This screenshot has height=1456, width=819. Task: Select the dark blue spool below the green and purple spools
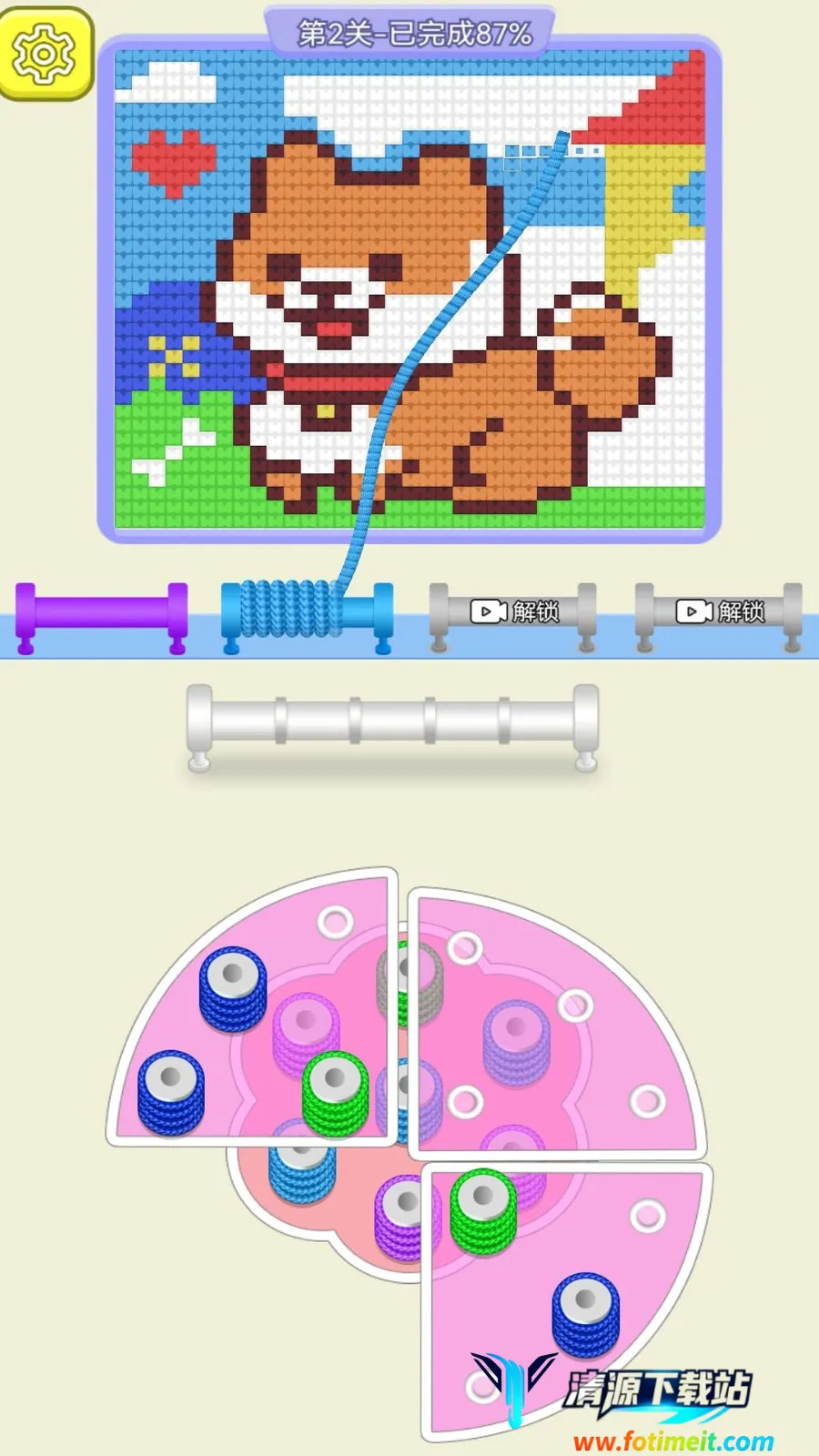586,1313
